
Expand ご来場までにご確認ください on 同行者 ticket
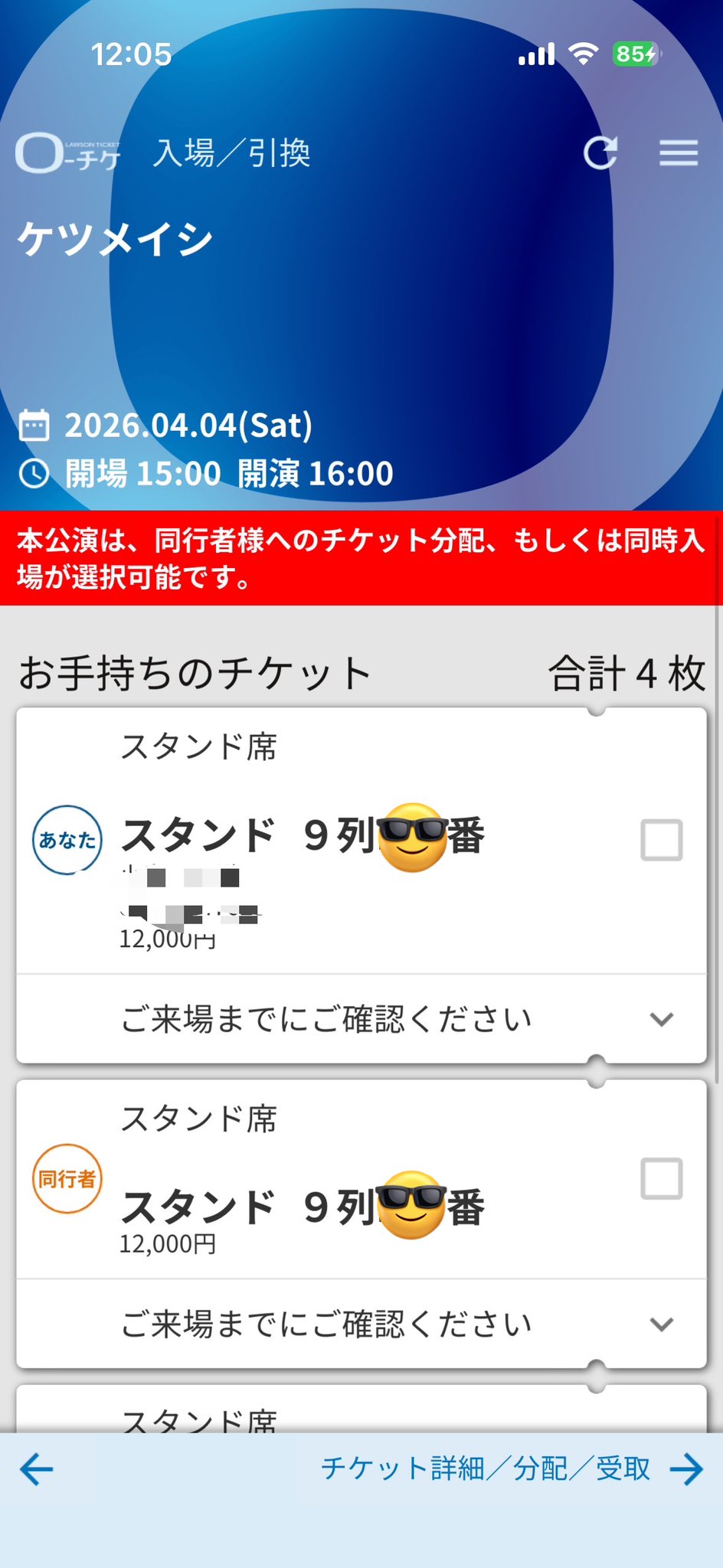pos(661,1324)
